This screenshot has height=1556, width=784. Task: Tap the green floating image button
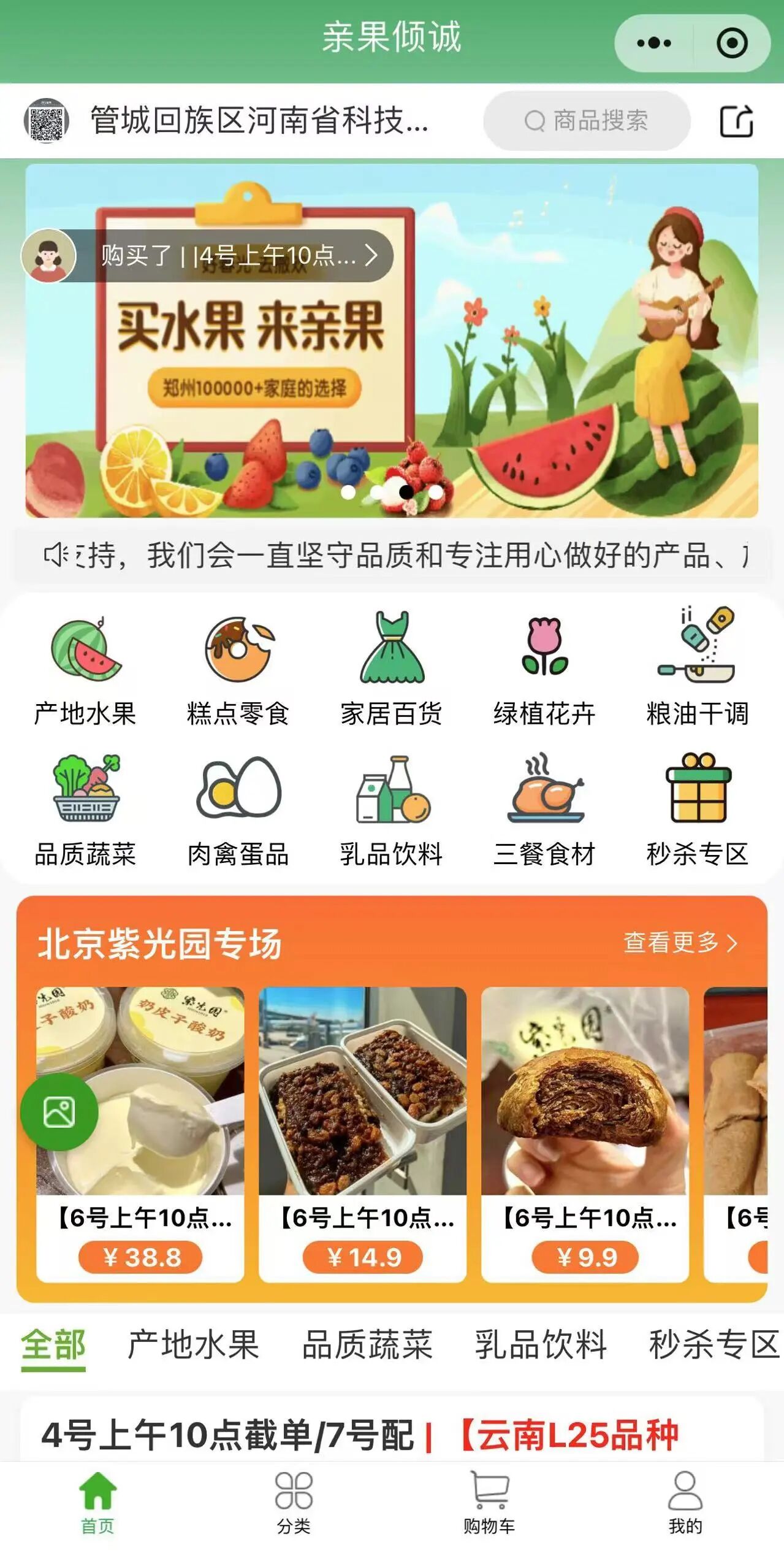[x=59, y=1111]
